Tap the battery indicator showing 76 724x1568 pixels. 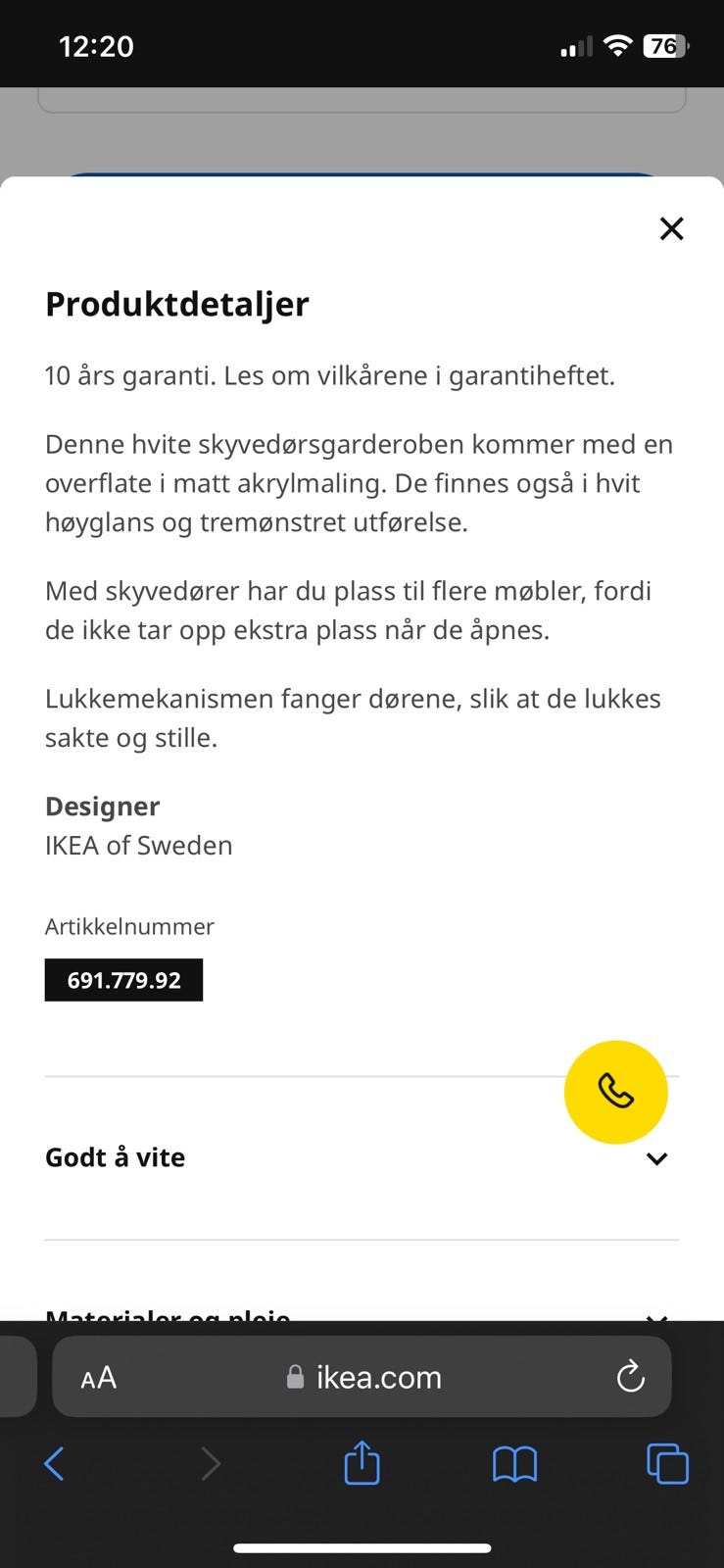tap(664, 46)
